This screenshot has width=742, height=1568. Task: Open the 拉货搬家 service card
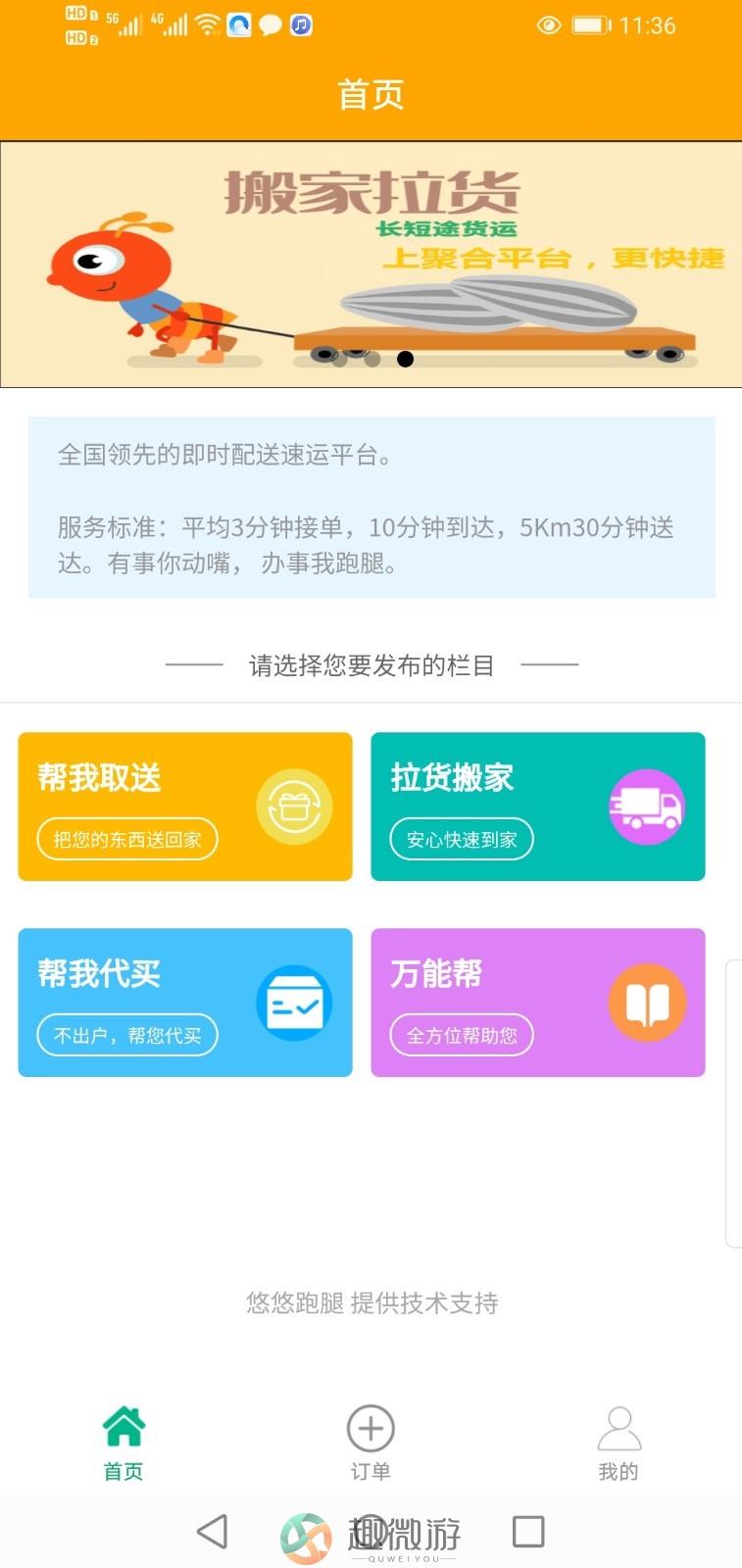click(537, 807)
